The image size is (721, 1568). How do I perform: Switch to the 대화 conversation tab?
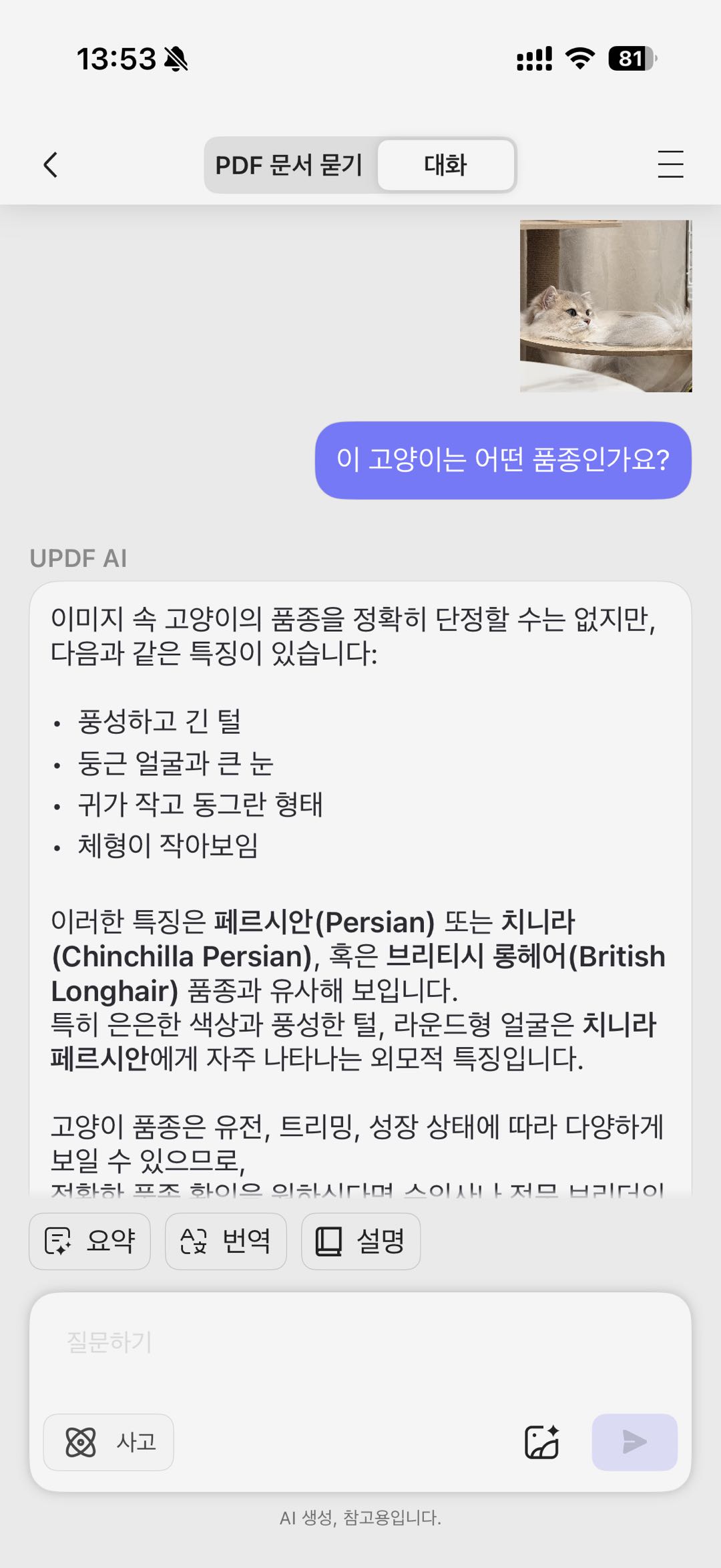click(x=446, y=165)
